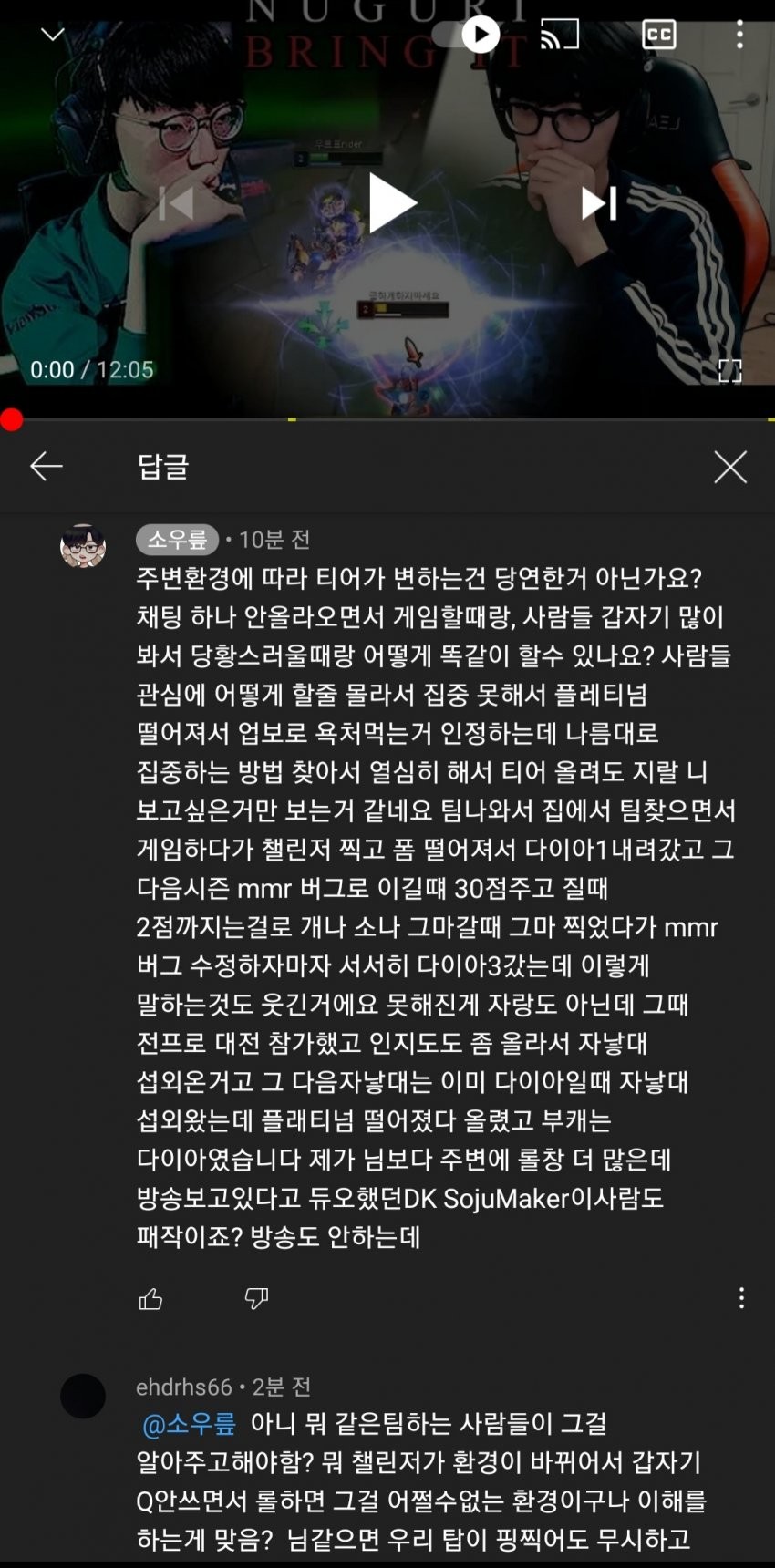The height and width of the screenshot is (1568, 775).
Task: Tap the @소우륲 mention link
Action: (x=190, y=1424)
